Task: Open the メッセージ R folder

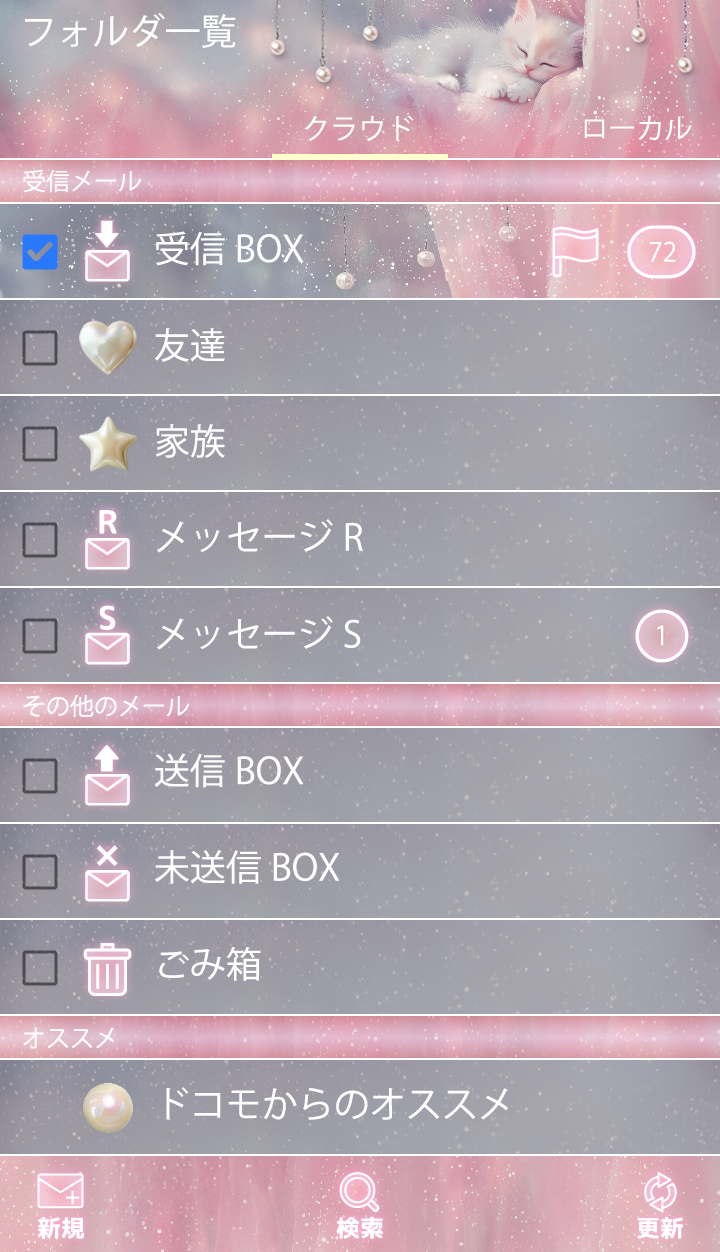Action: [x=300, y=539]
